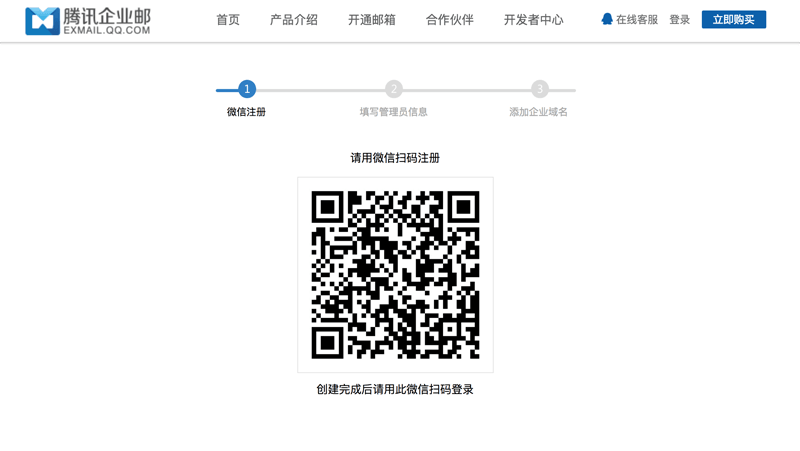
Task: Tap the 登录 login link
Action: coord(679,20)
